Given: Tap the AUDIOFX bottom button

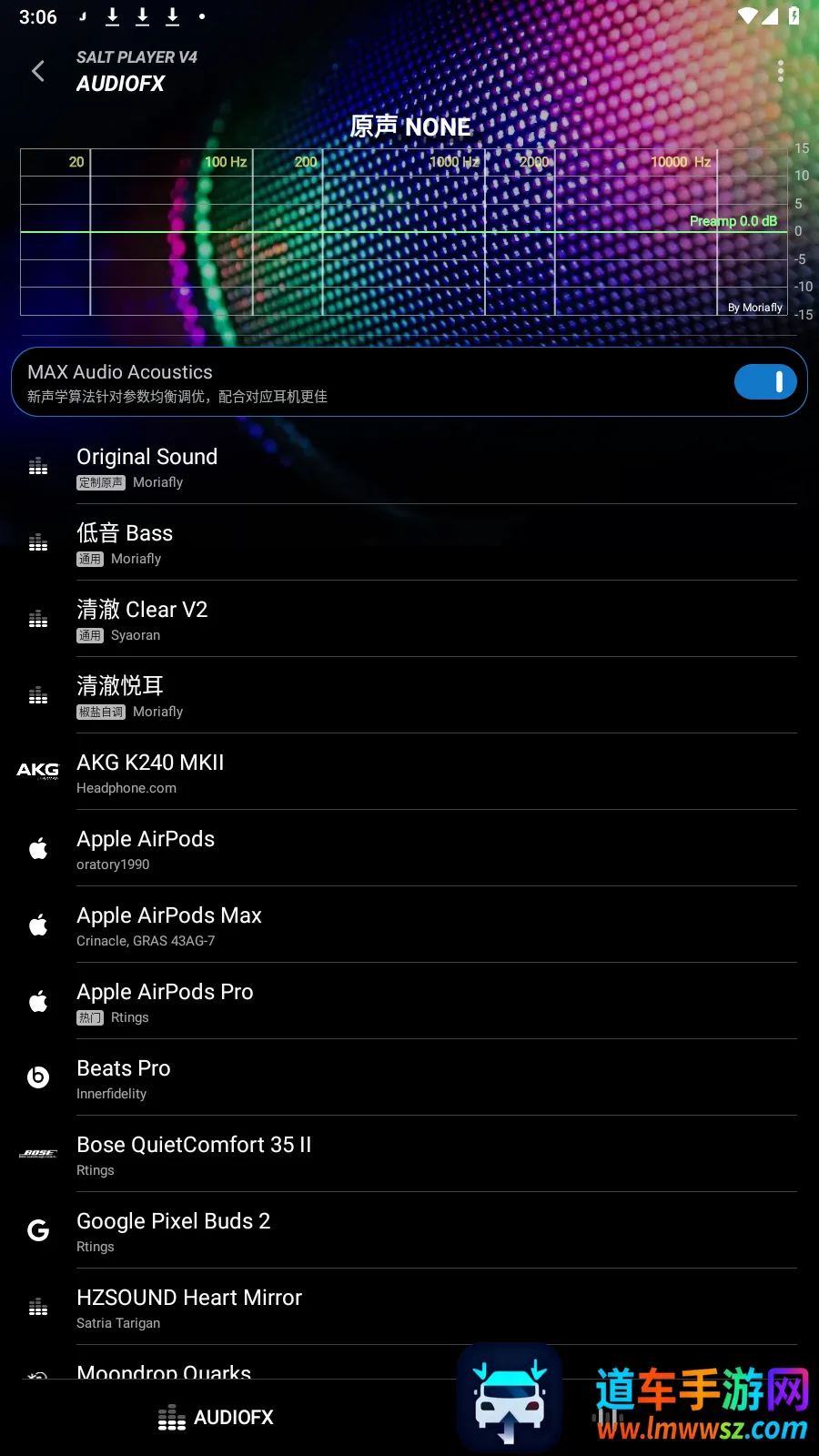Looking at the screenshot, I should (217, 1417).
